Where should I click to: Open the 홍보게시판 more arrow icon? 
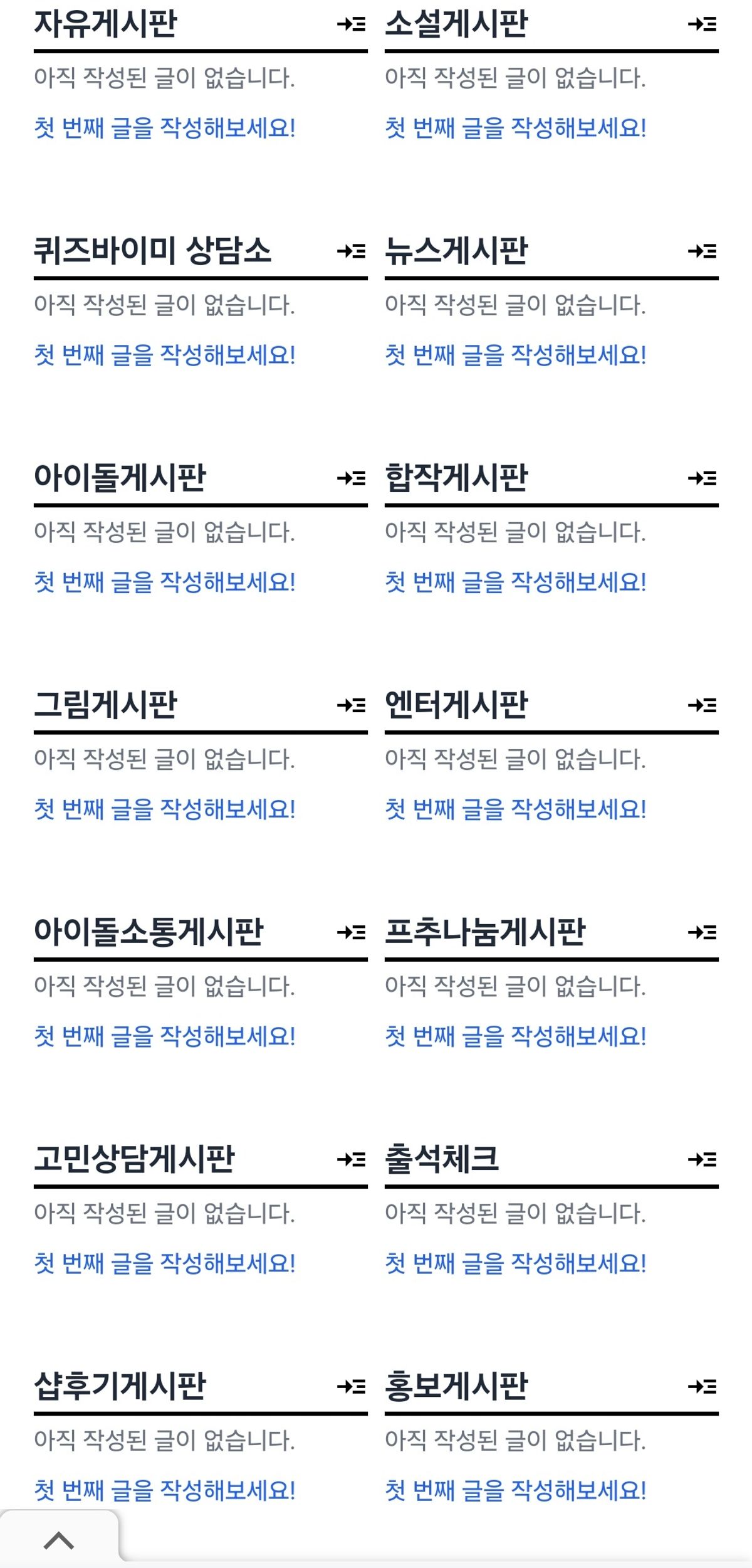702,1386
